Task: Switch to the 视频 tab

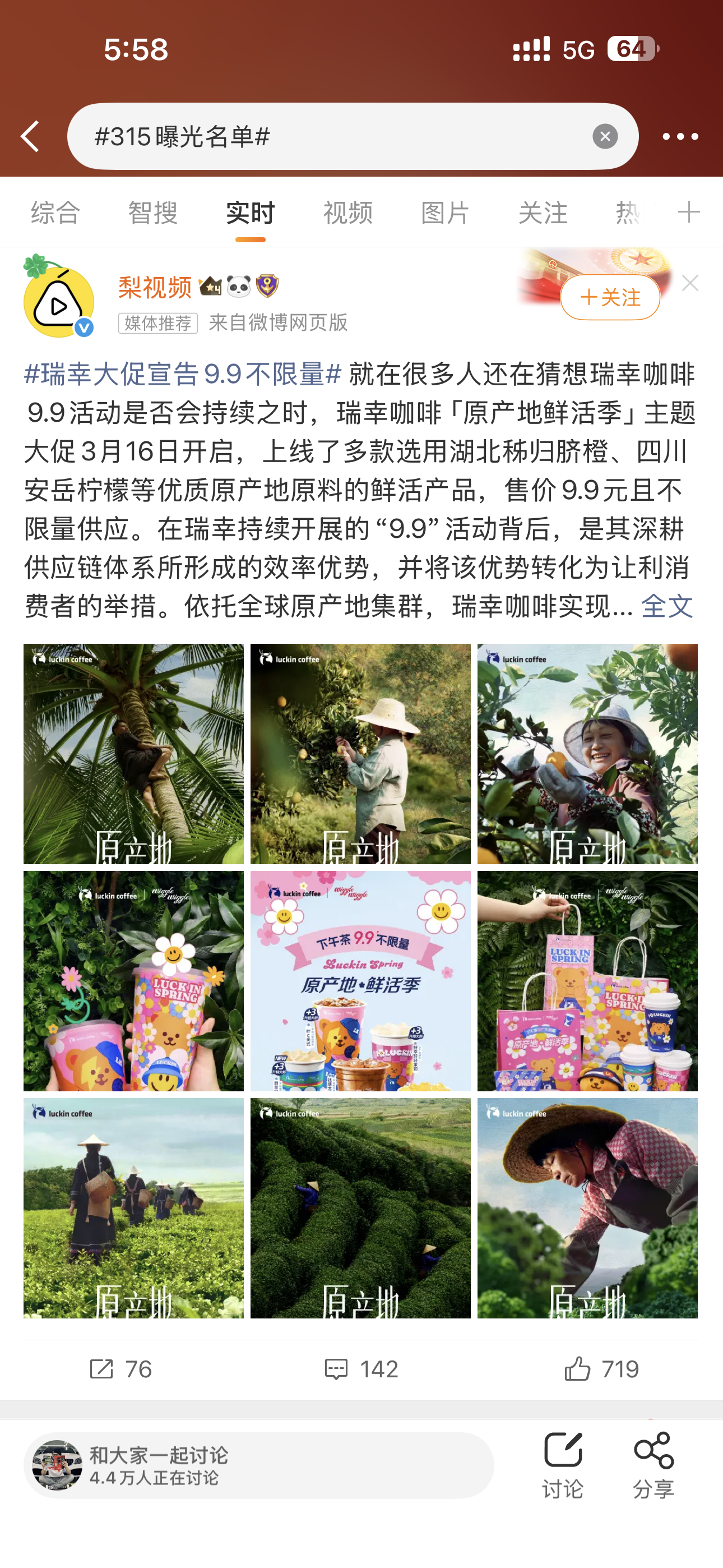Action: (347, 213)
